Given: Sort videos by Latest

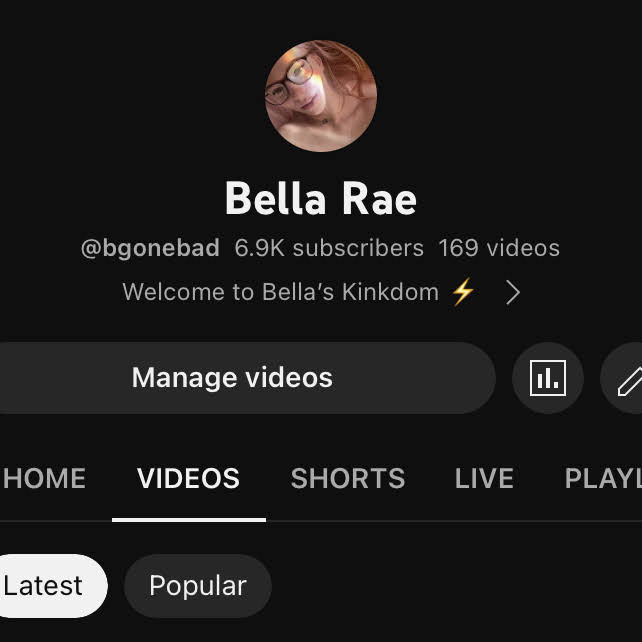Looking at the screenshot, I should (x=45, y=586).
